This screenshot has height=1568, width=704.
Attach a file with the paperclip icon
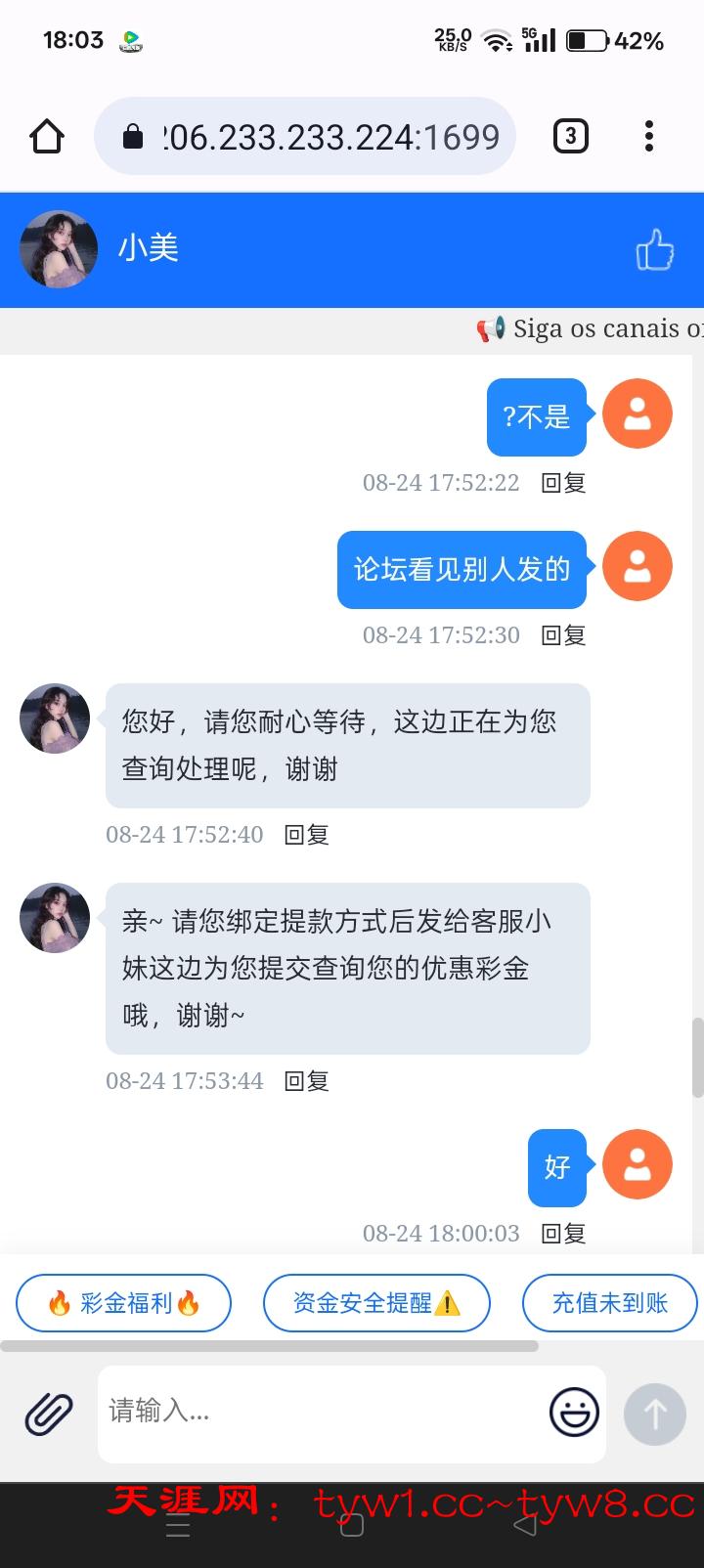click(49, 1414)
